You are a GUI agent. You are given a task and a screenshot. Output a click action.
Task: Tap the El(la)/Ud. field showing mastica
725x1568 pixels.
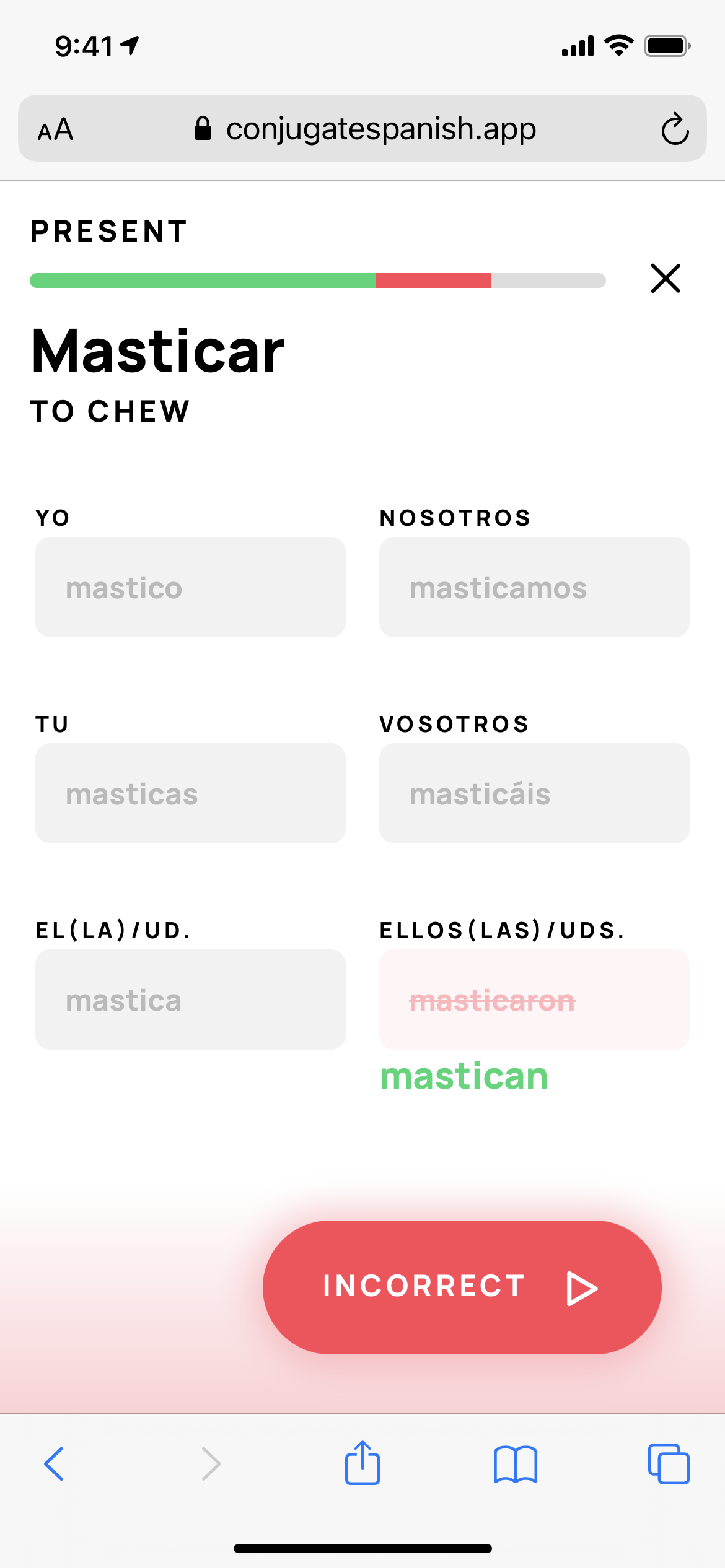click(190, 1000)
